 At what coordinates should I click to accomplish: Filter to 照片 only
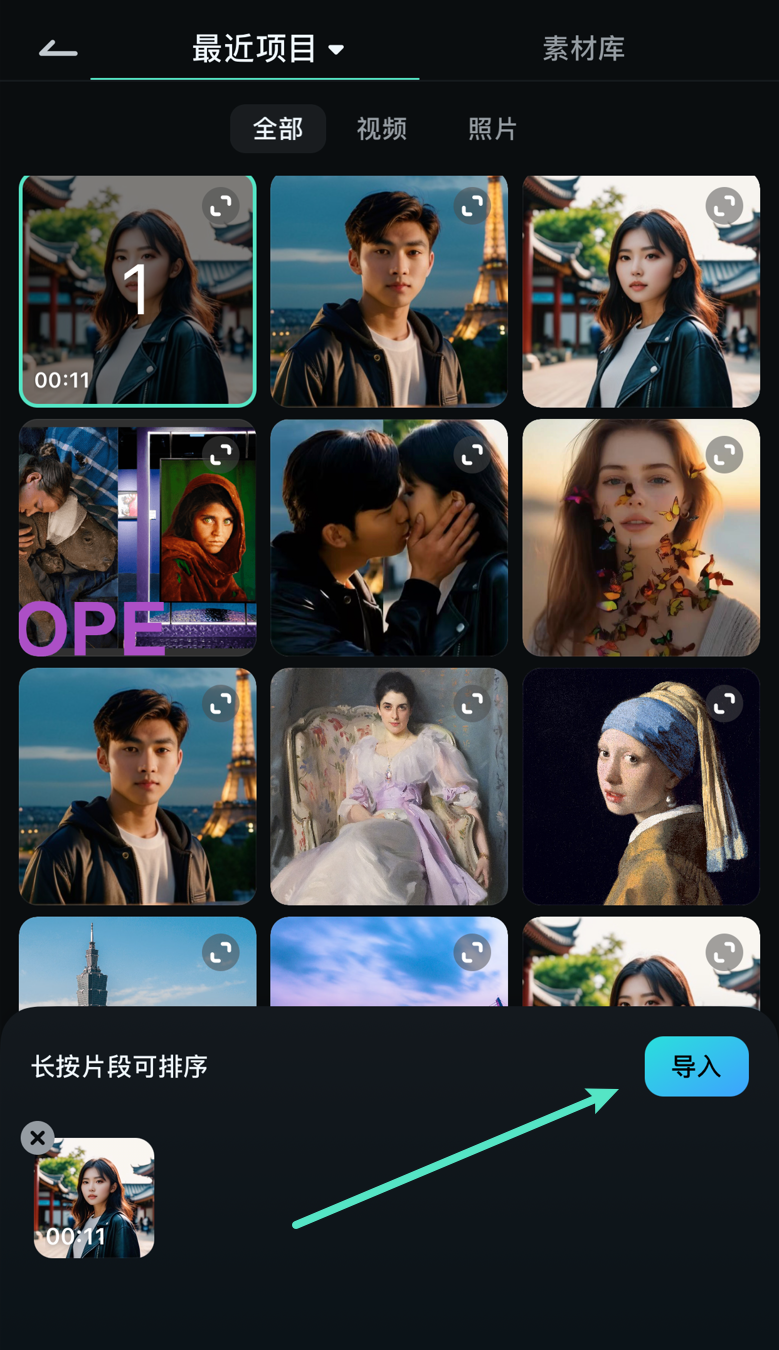click(x=492, y=129)
